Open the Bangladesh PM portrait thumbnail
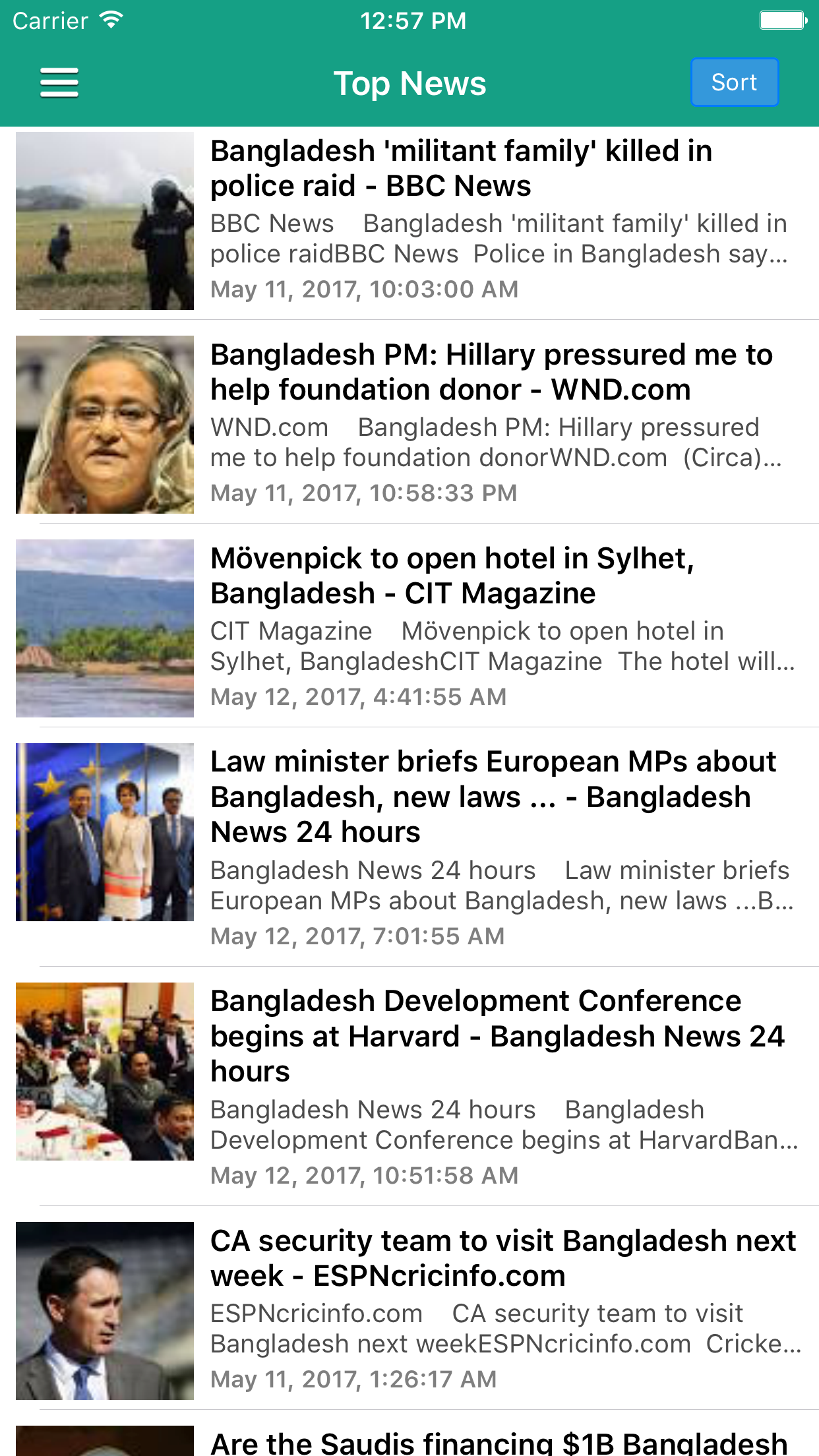Screen dimensions: 819x1456 coord(104,424)
